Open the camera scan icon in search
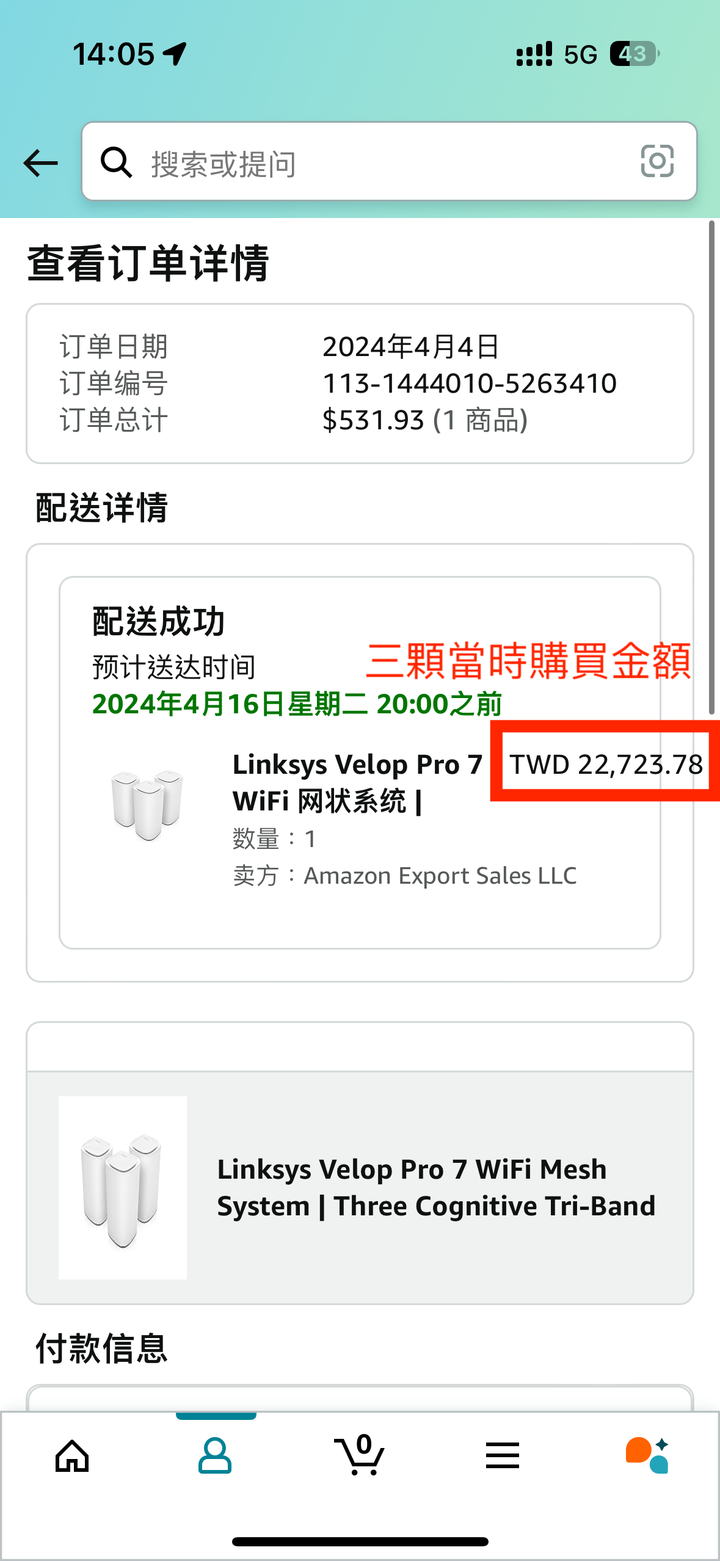The image size is (720, 1561). (657, 161)
